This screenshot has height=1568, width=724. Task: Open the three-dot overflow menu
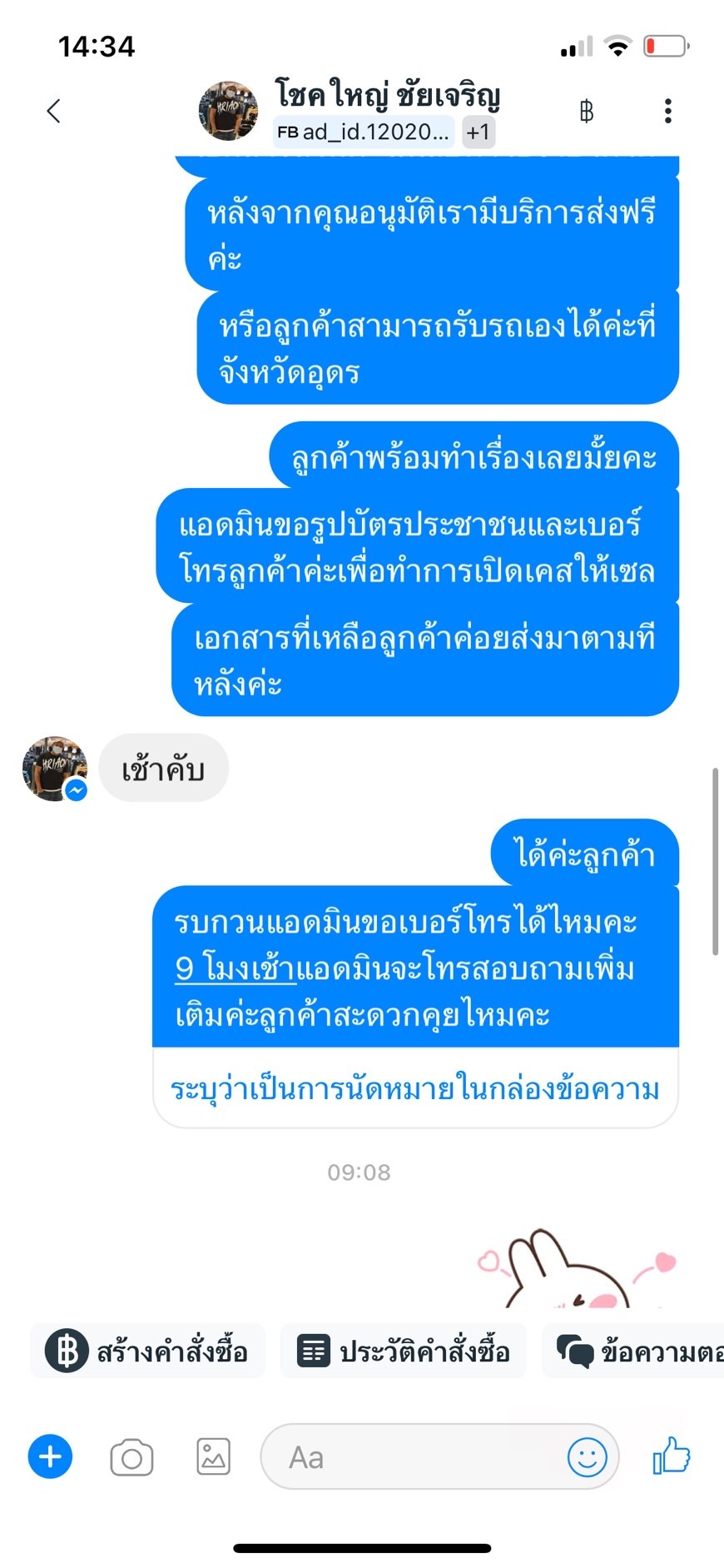pos(667,111)
